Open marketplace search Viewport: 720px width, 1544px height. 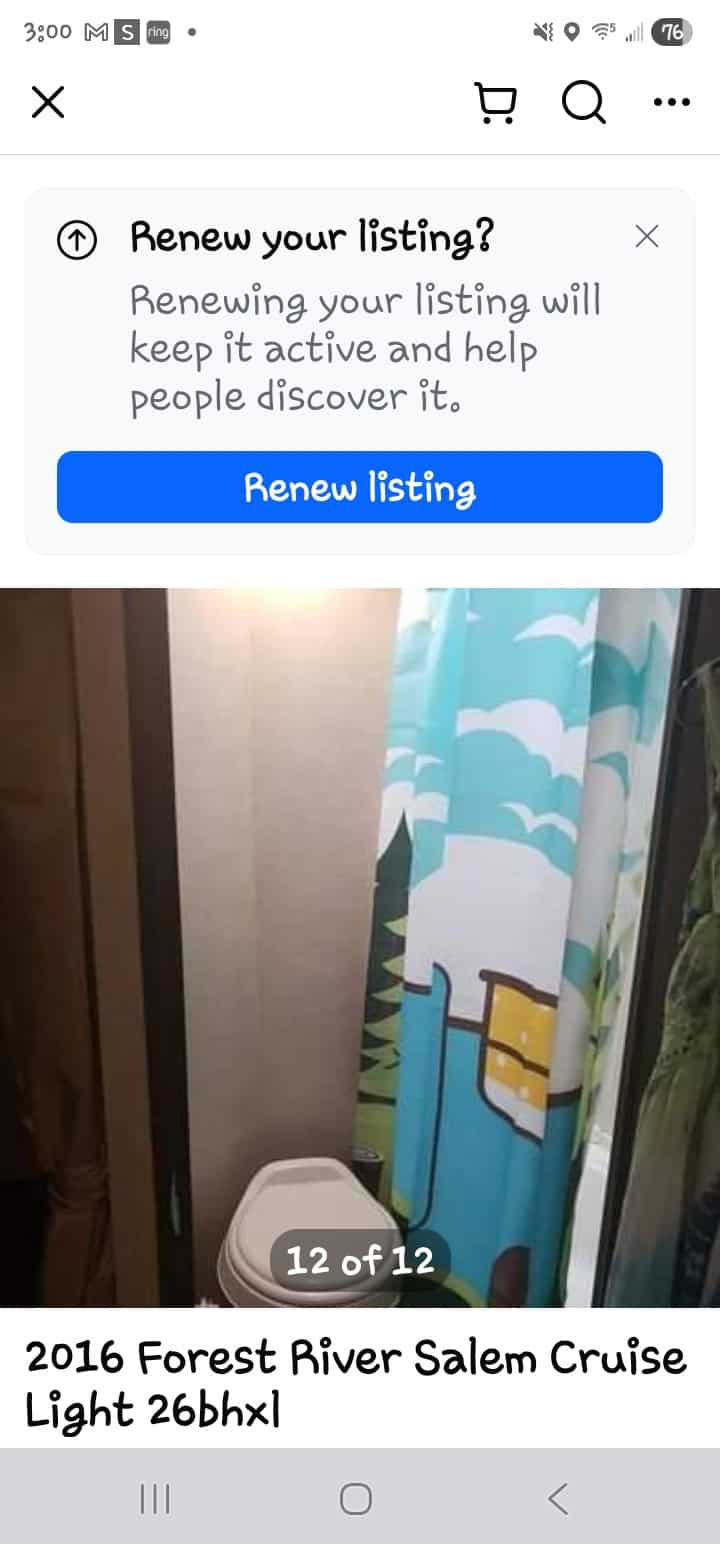coord(583,102)
